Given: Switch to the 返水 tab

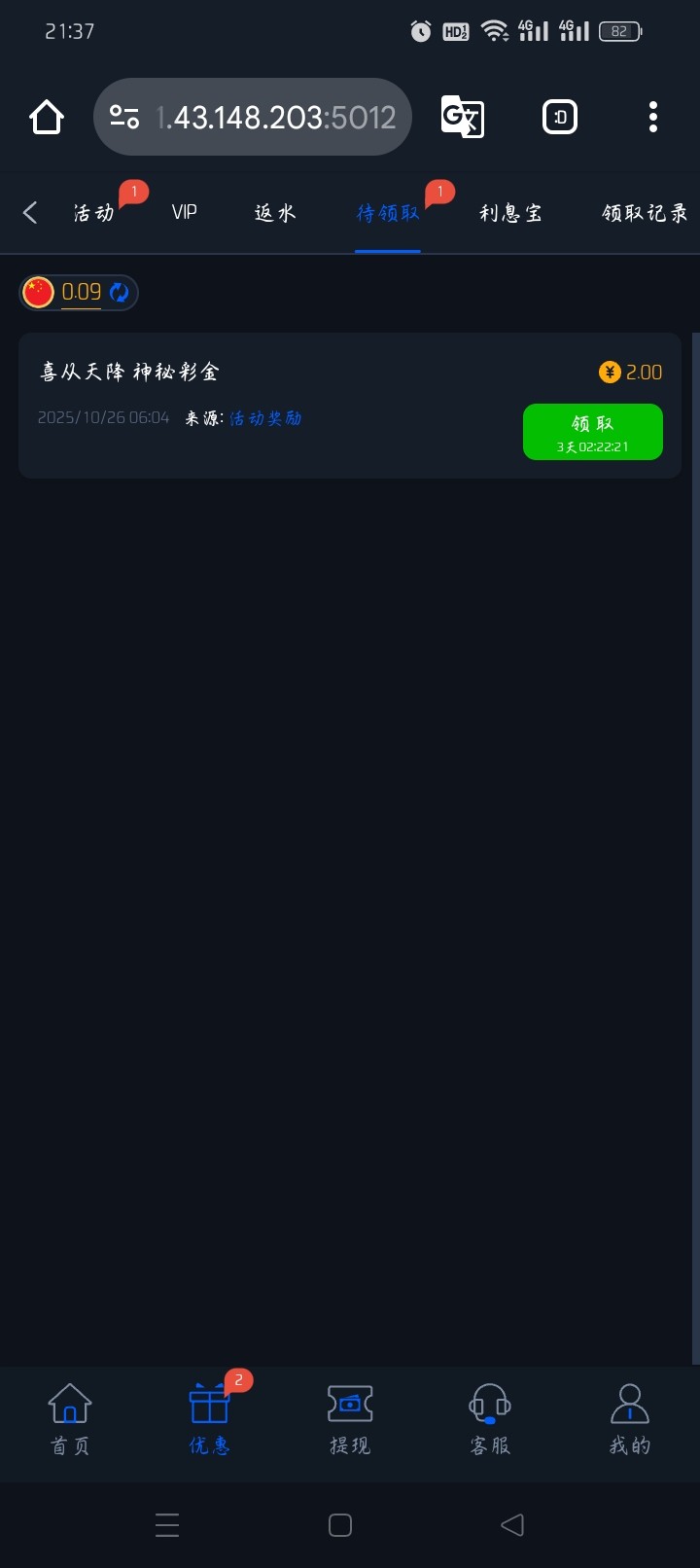Looking at the screenshot, I should point(275,213).
